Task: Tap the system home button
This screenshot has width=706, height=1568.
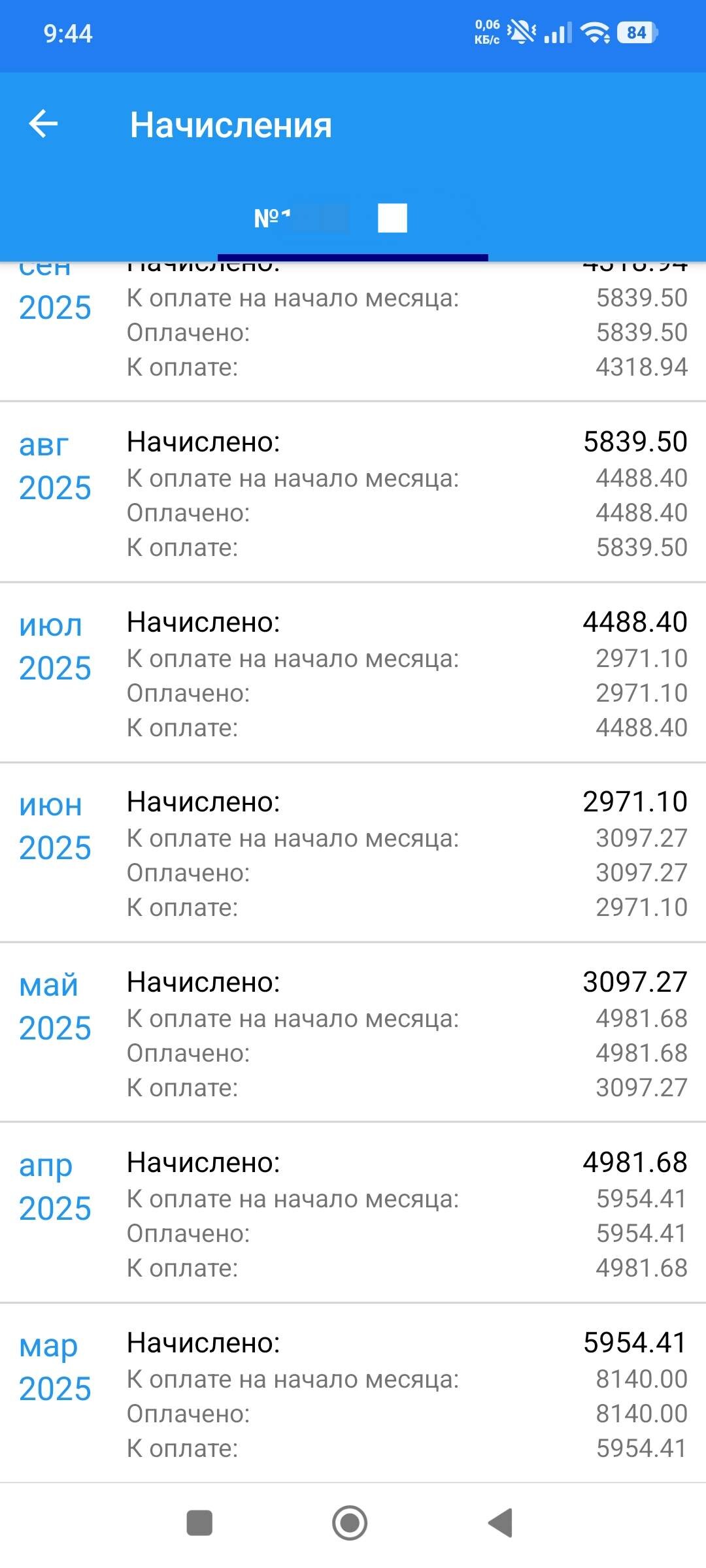Action: (x=350, y=1523)
